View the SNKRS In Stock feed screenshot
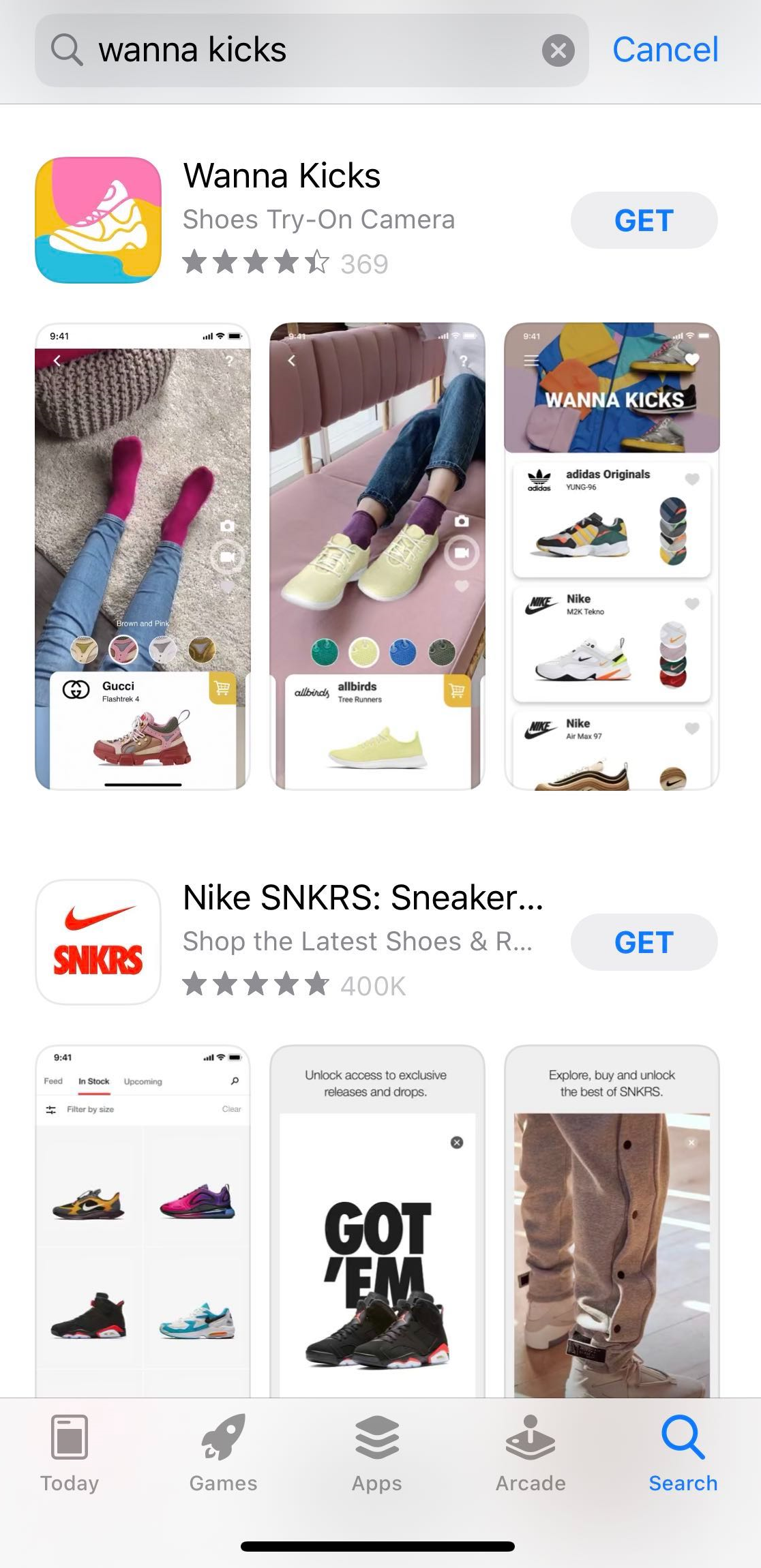 pyautogui.click(x=143, y=1221)
